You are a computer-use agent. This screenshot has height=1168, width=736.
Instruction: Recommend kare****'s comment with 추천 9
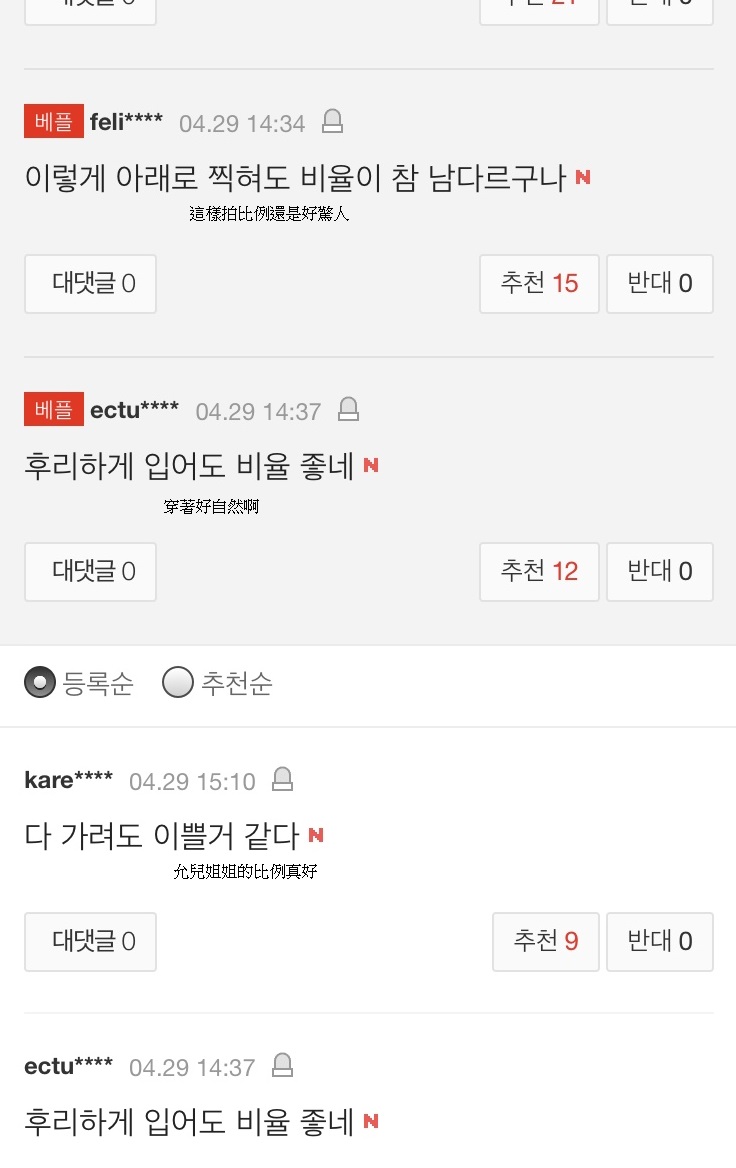pos(545,942)
